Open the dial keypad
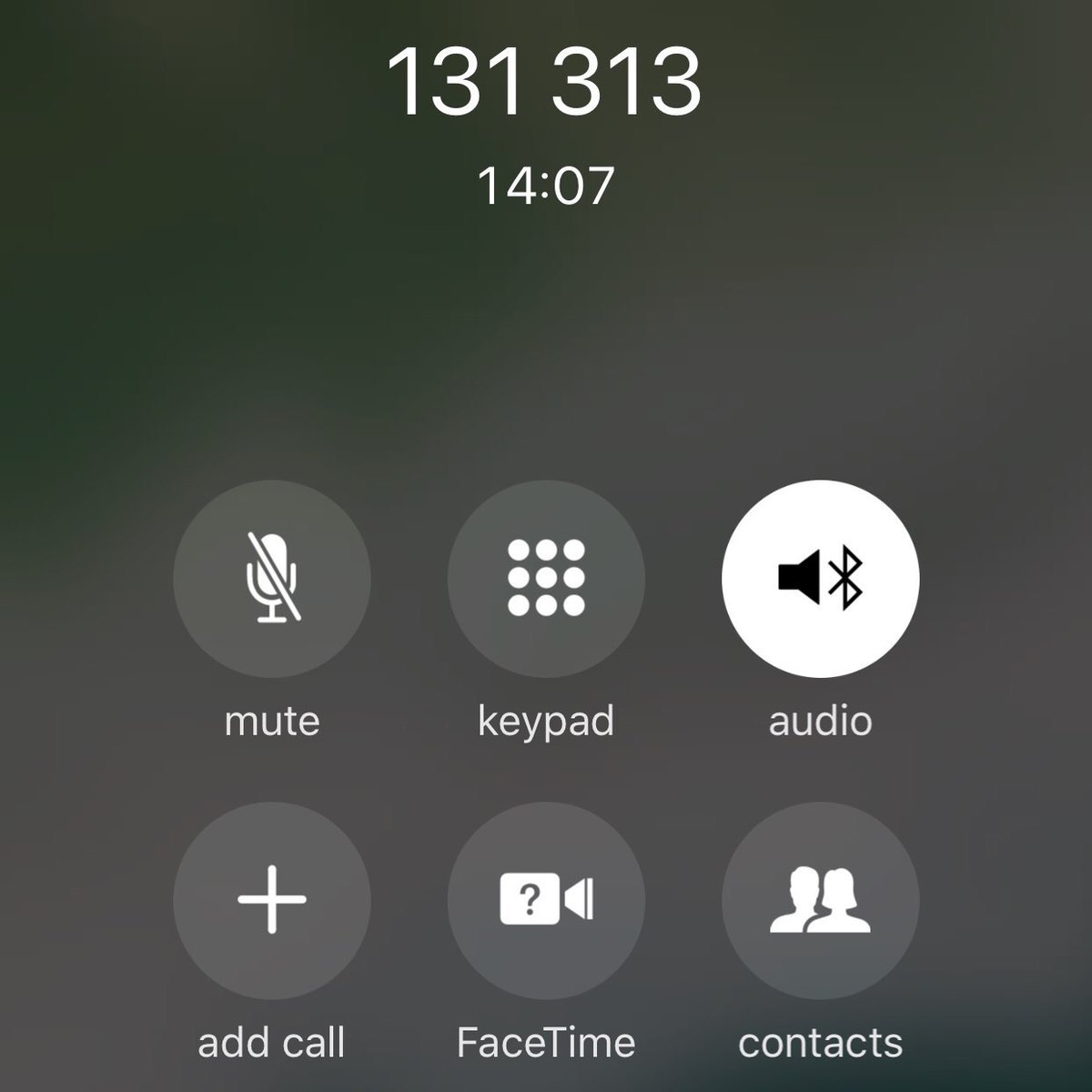 (546, 579)
